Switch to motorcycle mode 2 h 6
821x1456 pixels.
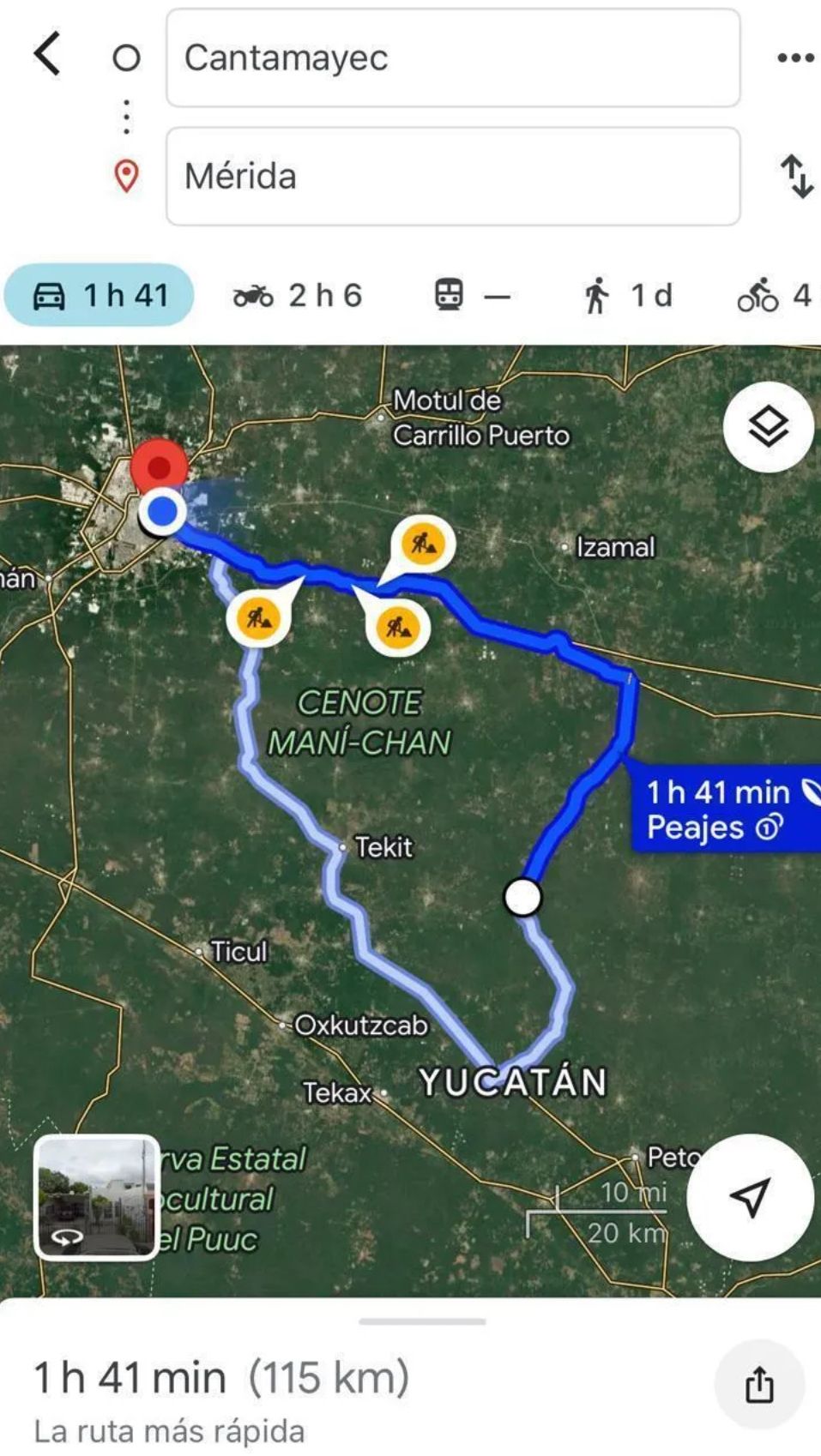(x=298, y=295)
